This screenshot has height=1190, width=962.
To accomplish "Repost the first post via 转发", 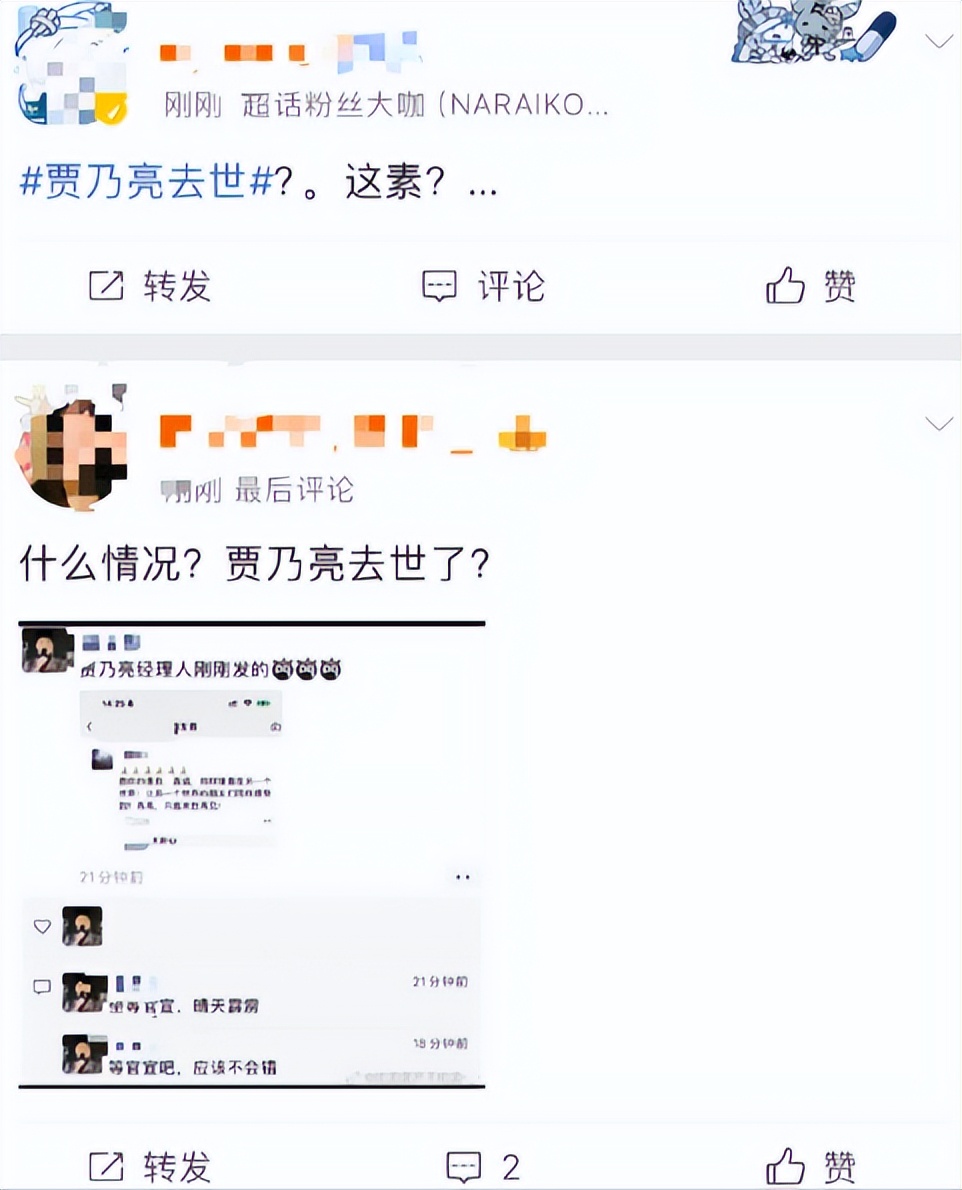I will click(x=150, y=287).
